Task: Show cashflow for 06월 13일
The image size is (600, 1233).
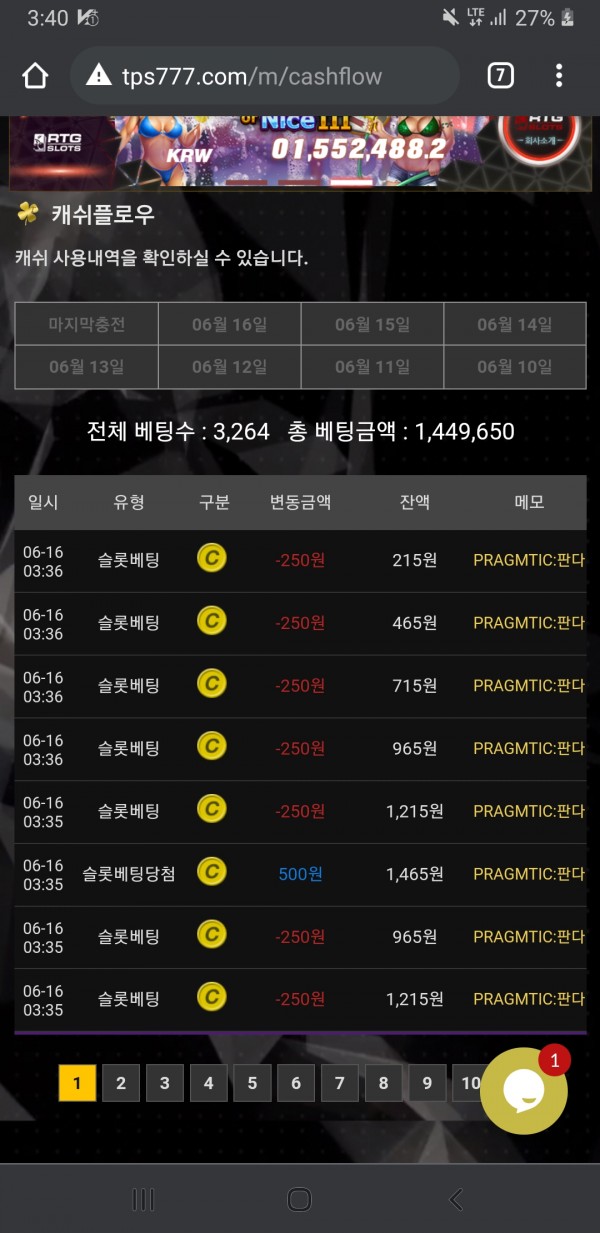Action: point(87,367)
